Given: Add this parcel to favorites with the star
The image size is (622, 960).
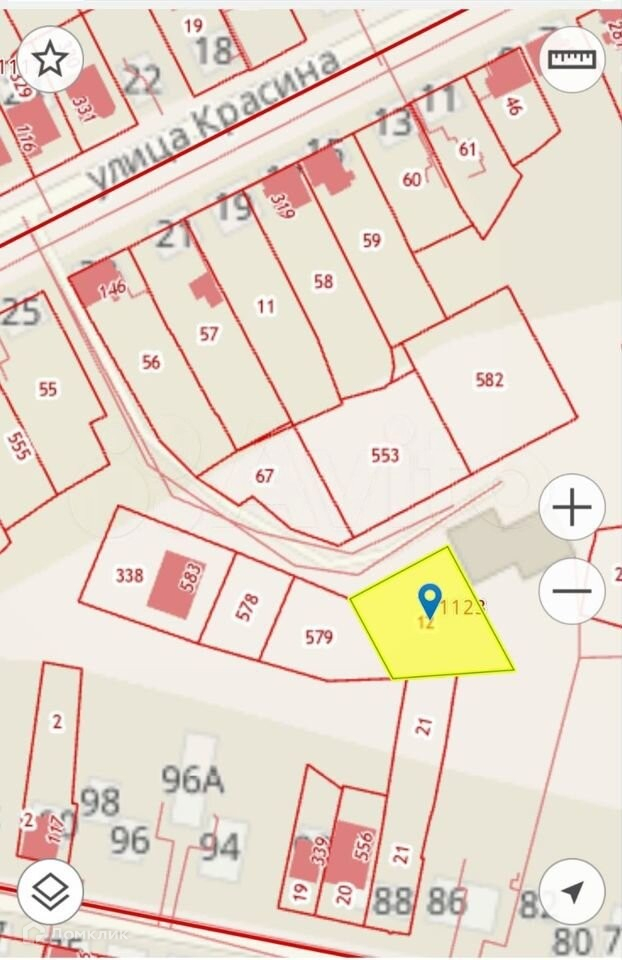Looking at the screenshot, I should pos(50,60).
